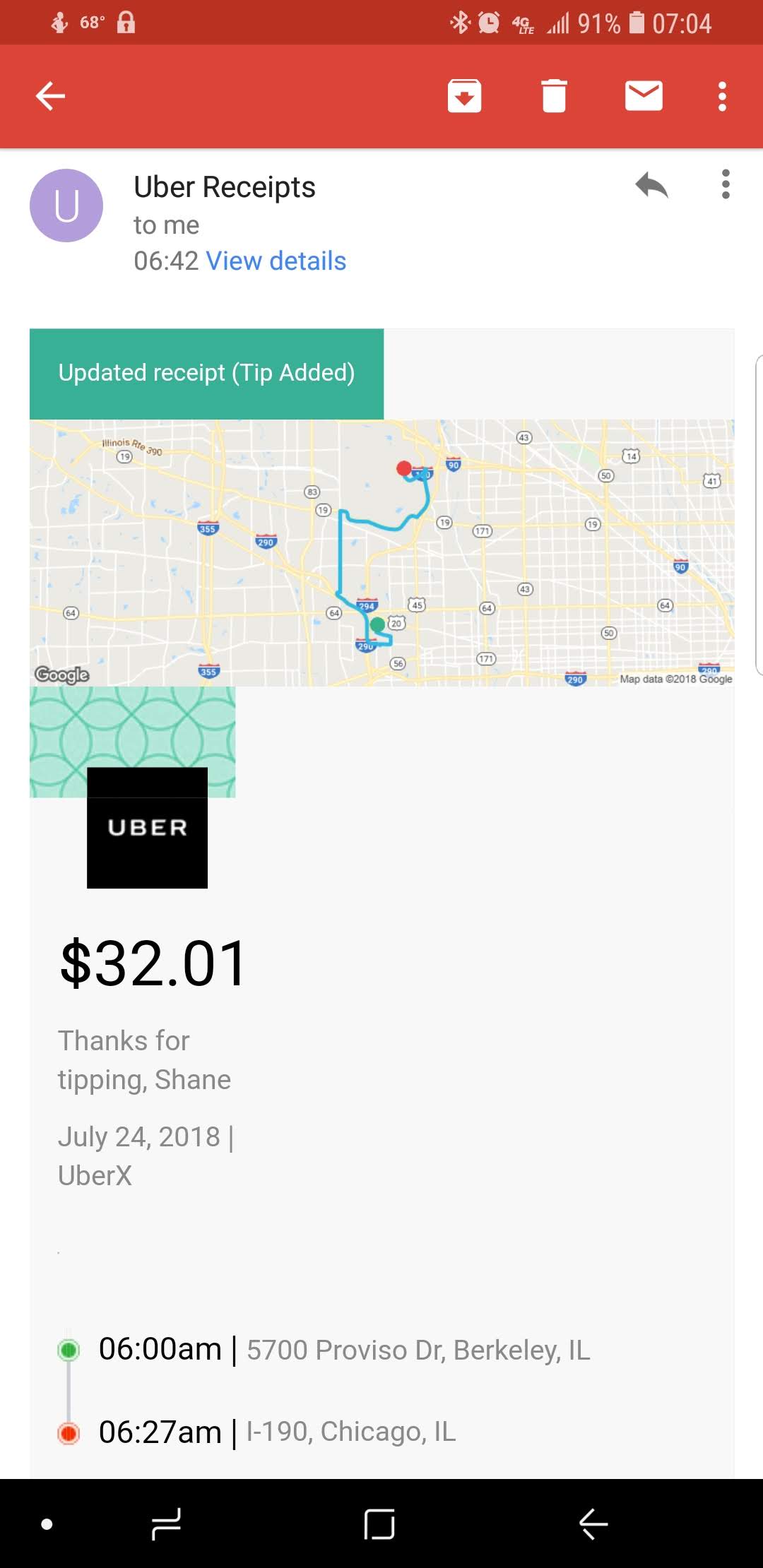Open the top bar overflow menu
The height and width of the screenshot is (1568, 763).
tap(722, 96)
